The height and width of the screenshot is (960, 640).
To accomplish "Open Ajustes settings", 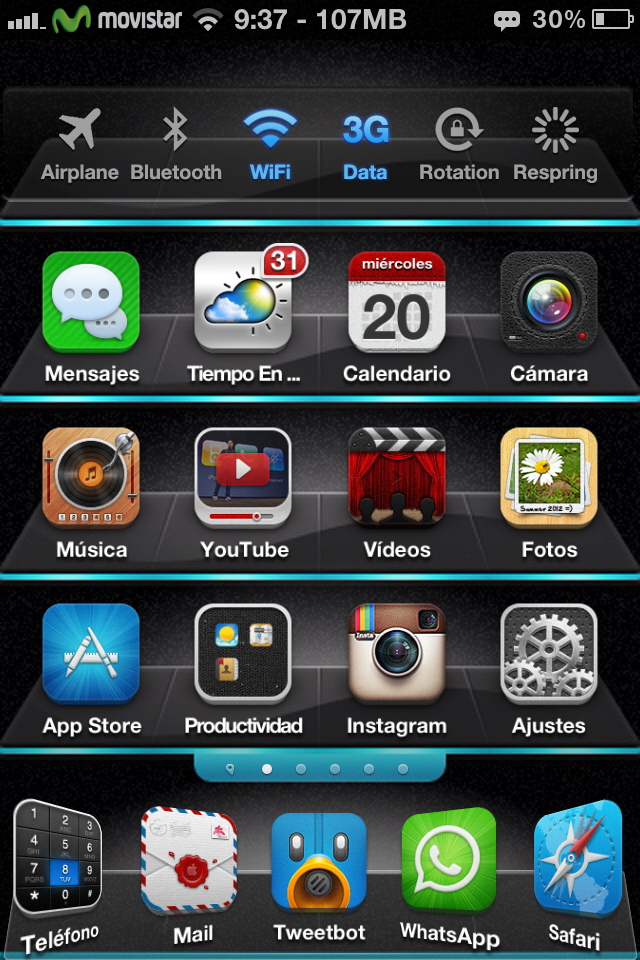I will [549, 653].
